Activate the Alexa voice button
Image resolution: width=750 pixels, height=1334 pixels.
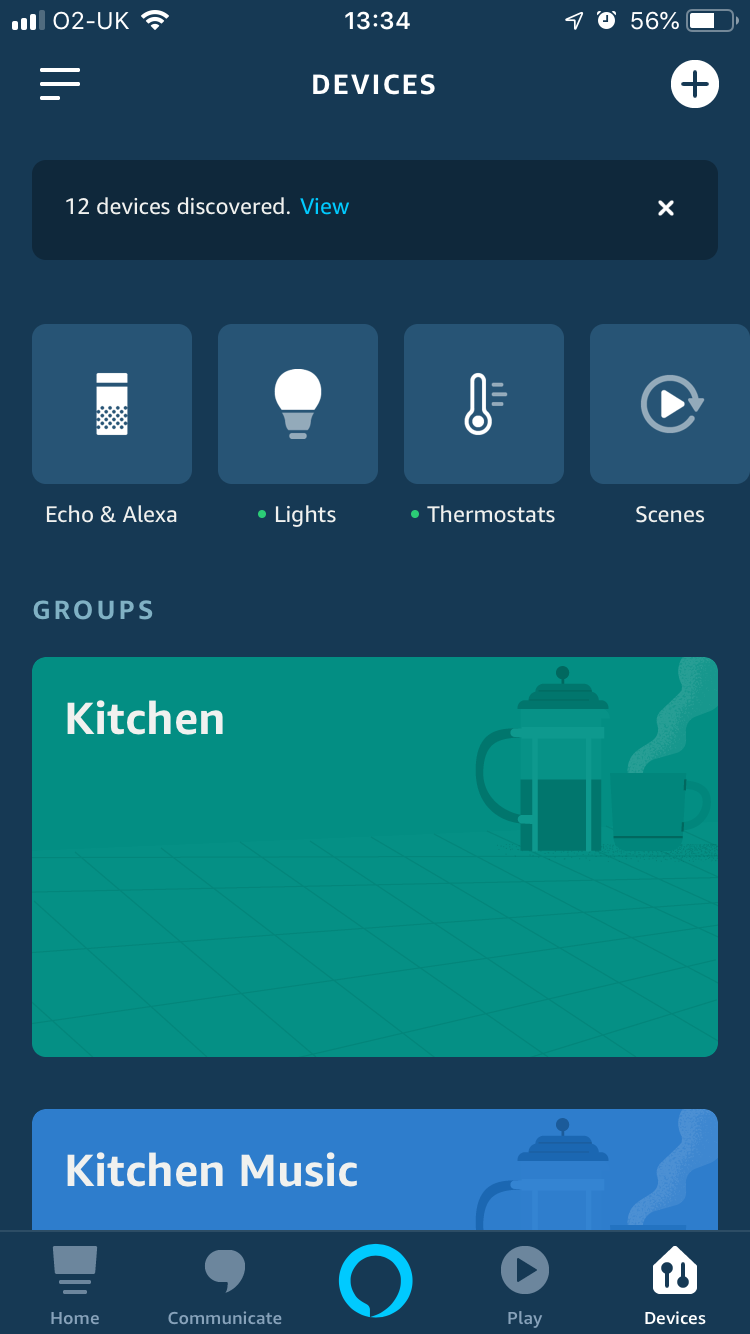(375, 1280)
